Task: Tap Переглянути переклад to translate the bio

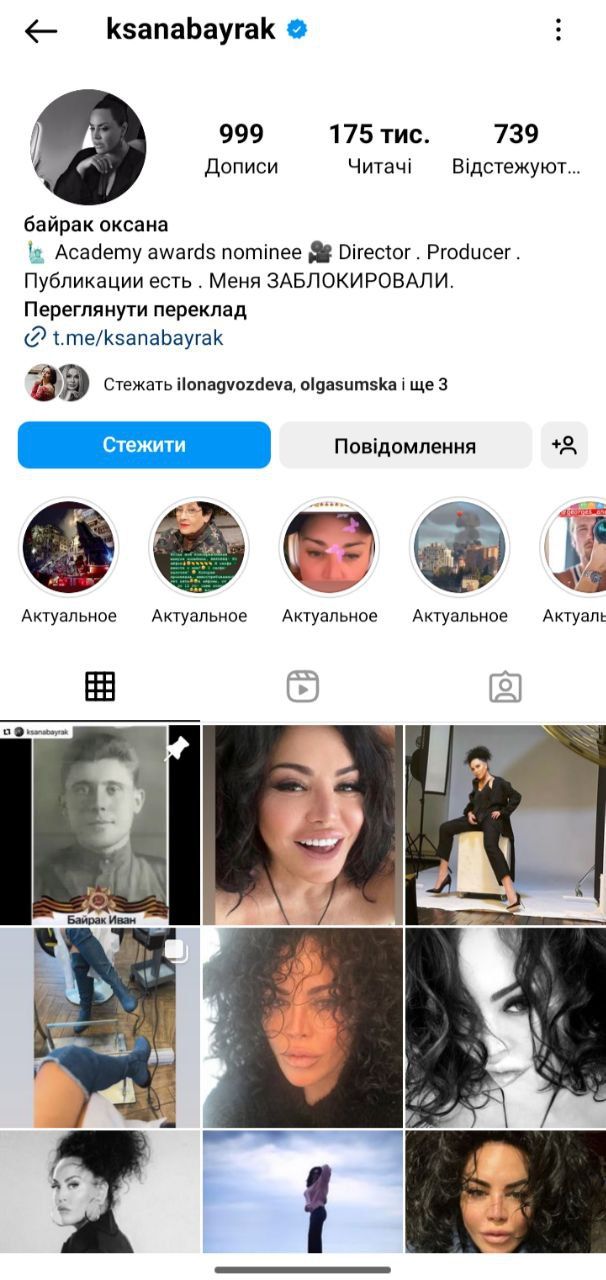Action: click(135, 310)
